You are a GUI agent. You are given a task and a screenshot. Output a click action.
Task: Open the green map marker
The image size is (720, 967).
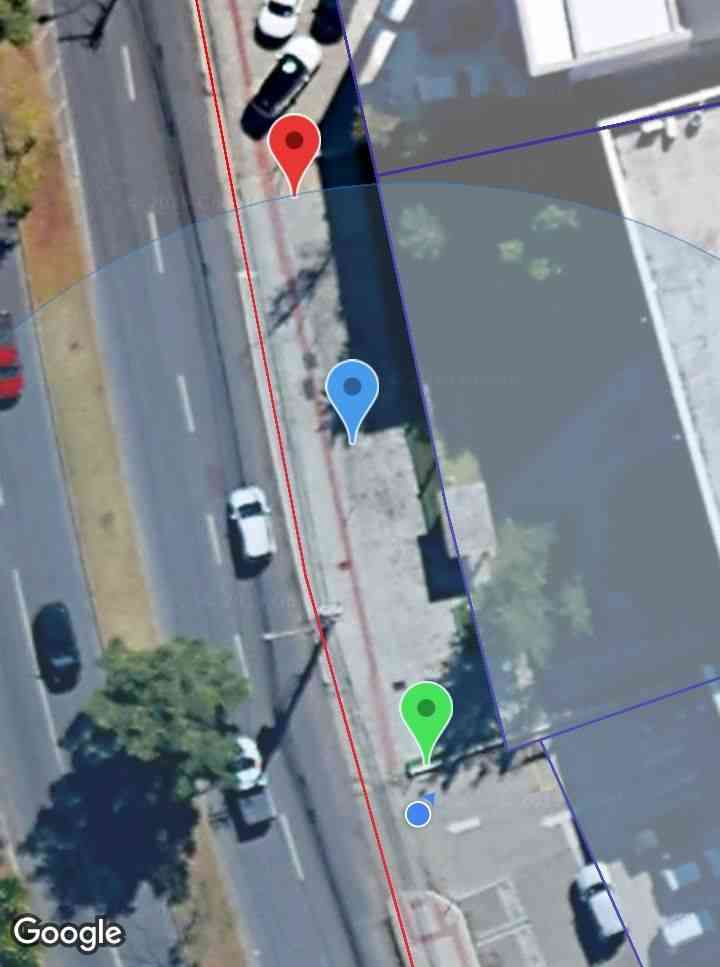click(x=426, y=714)
